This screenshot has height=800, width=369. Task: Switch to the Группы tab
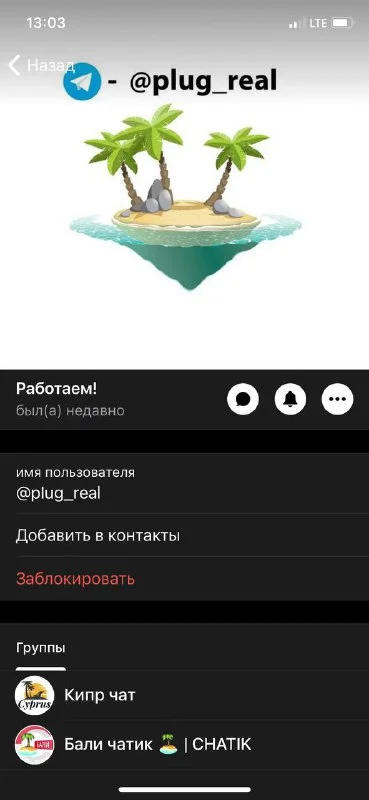pos(41,648)
